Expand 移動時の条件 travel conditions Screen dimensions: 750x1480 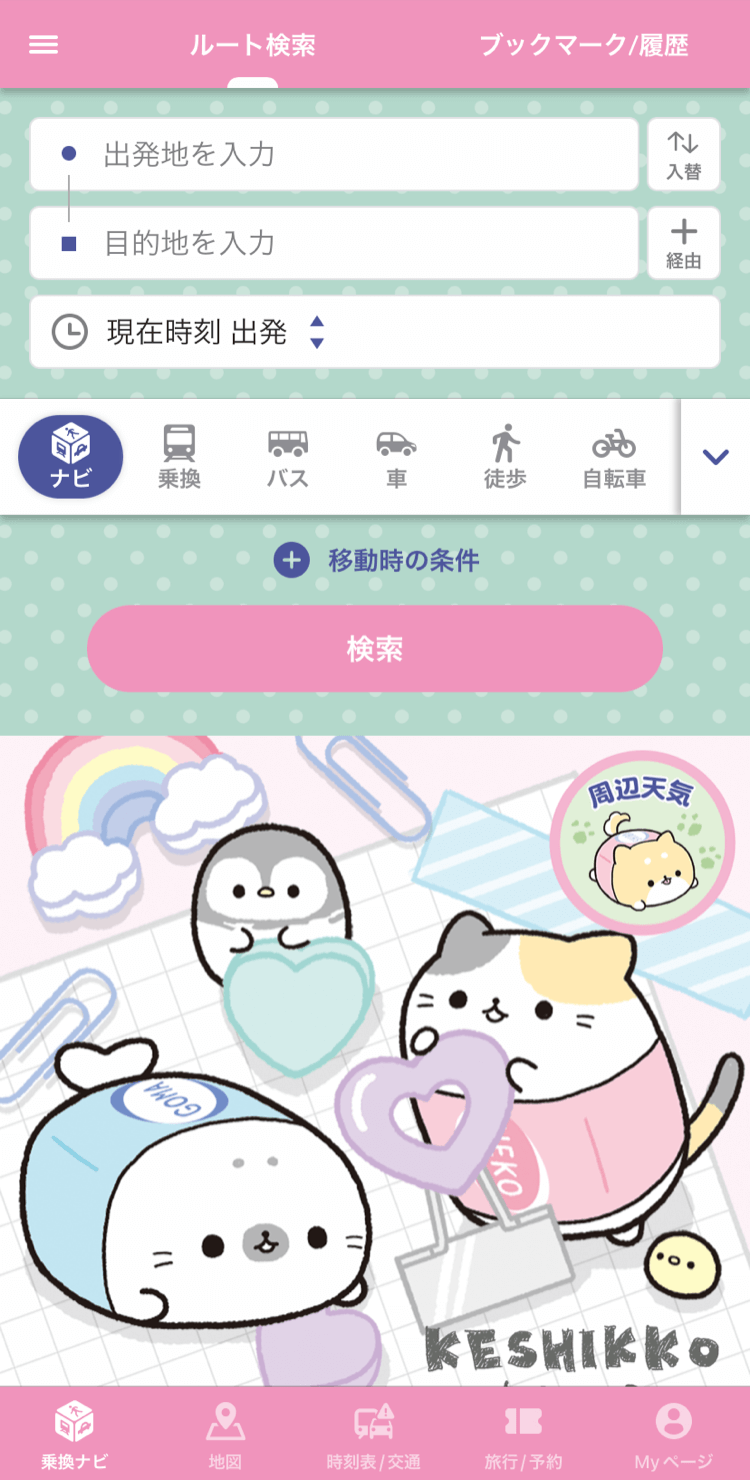376,560
